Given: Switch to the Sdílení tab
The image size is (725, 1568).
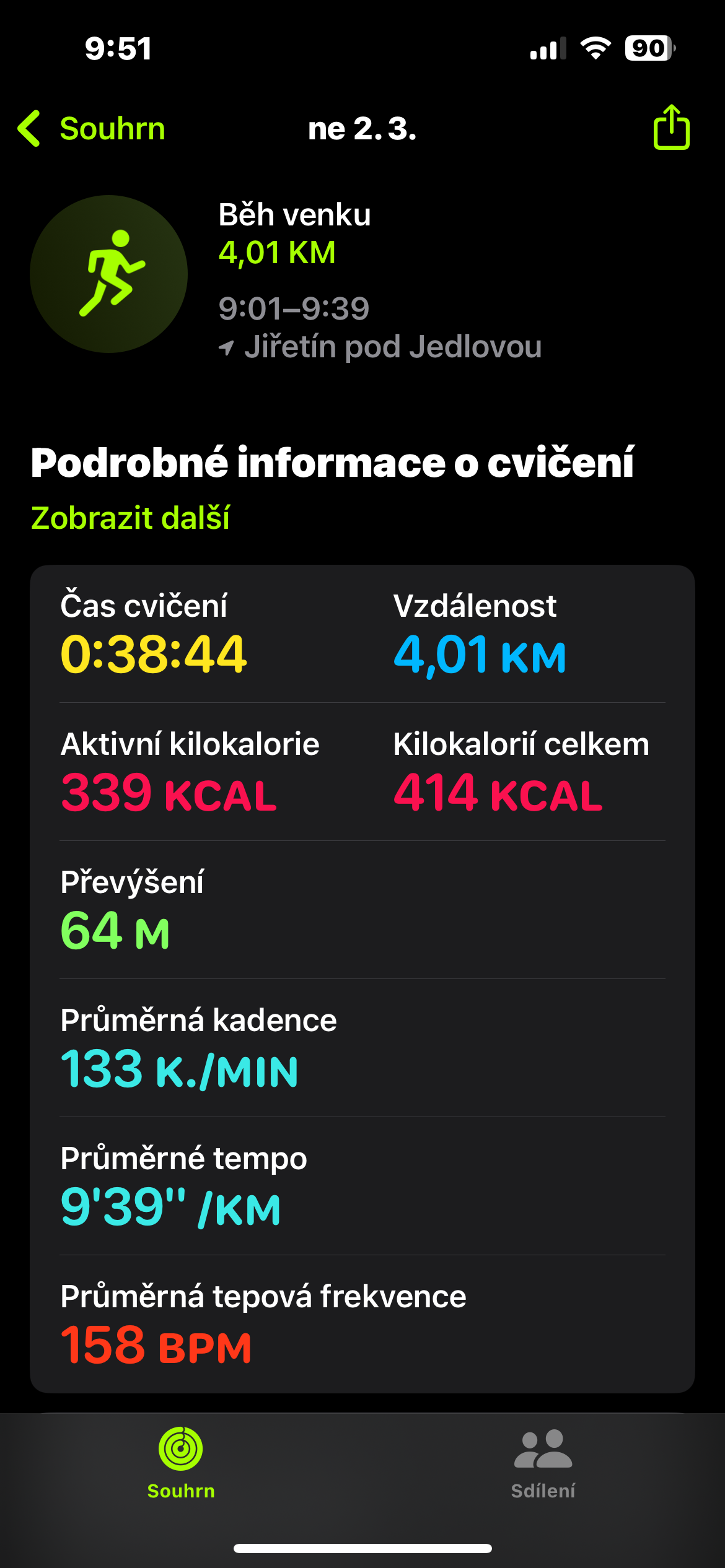Looking at the screenshot, I should (x=543, y=1464).
